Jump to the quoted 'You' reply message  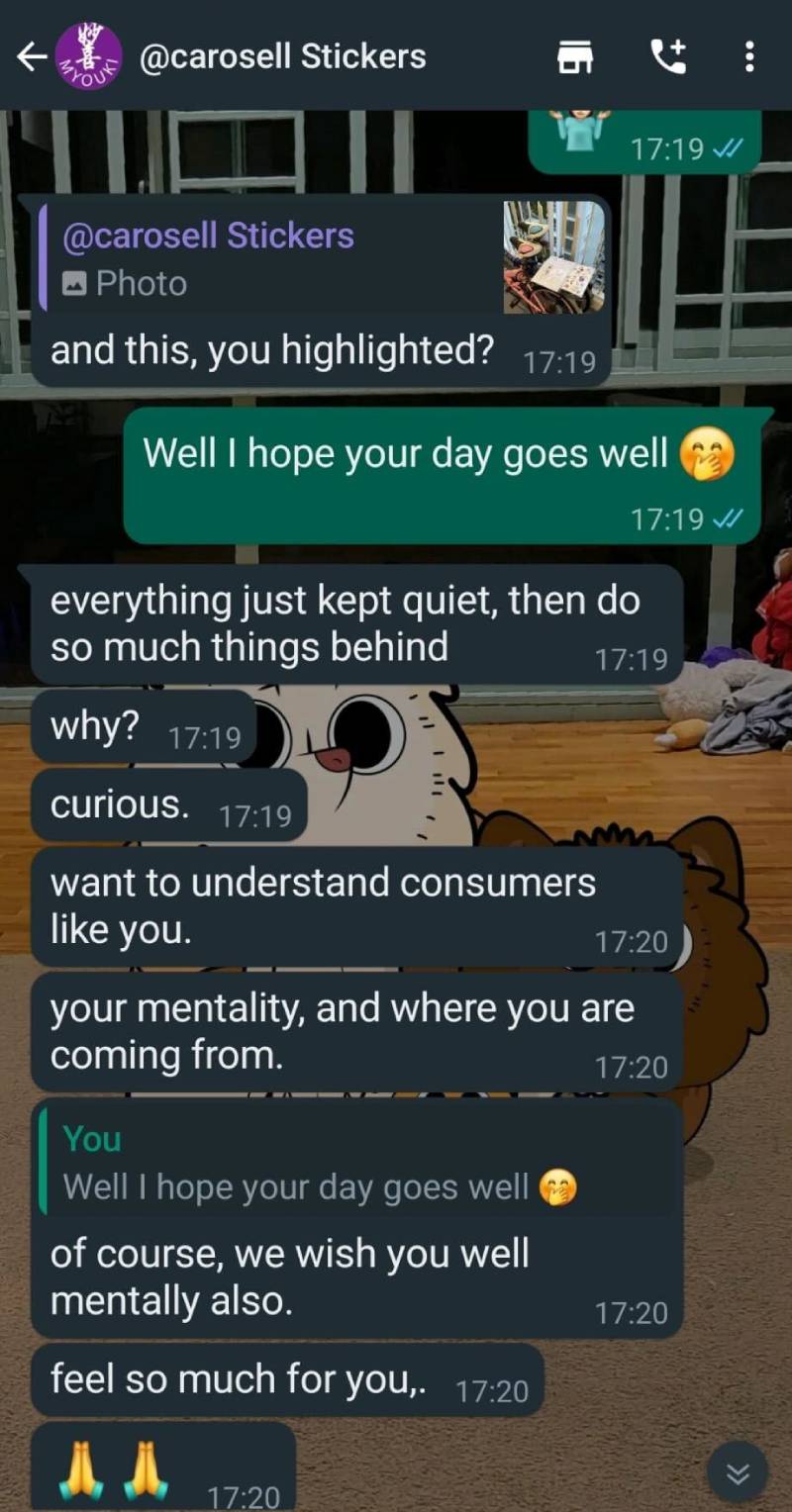point(356,1163)
